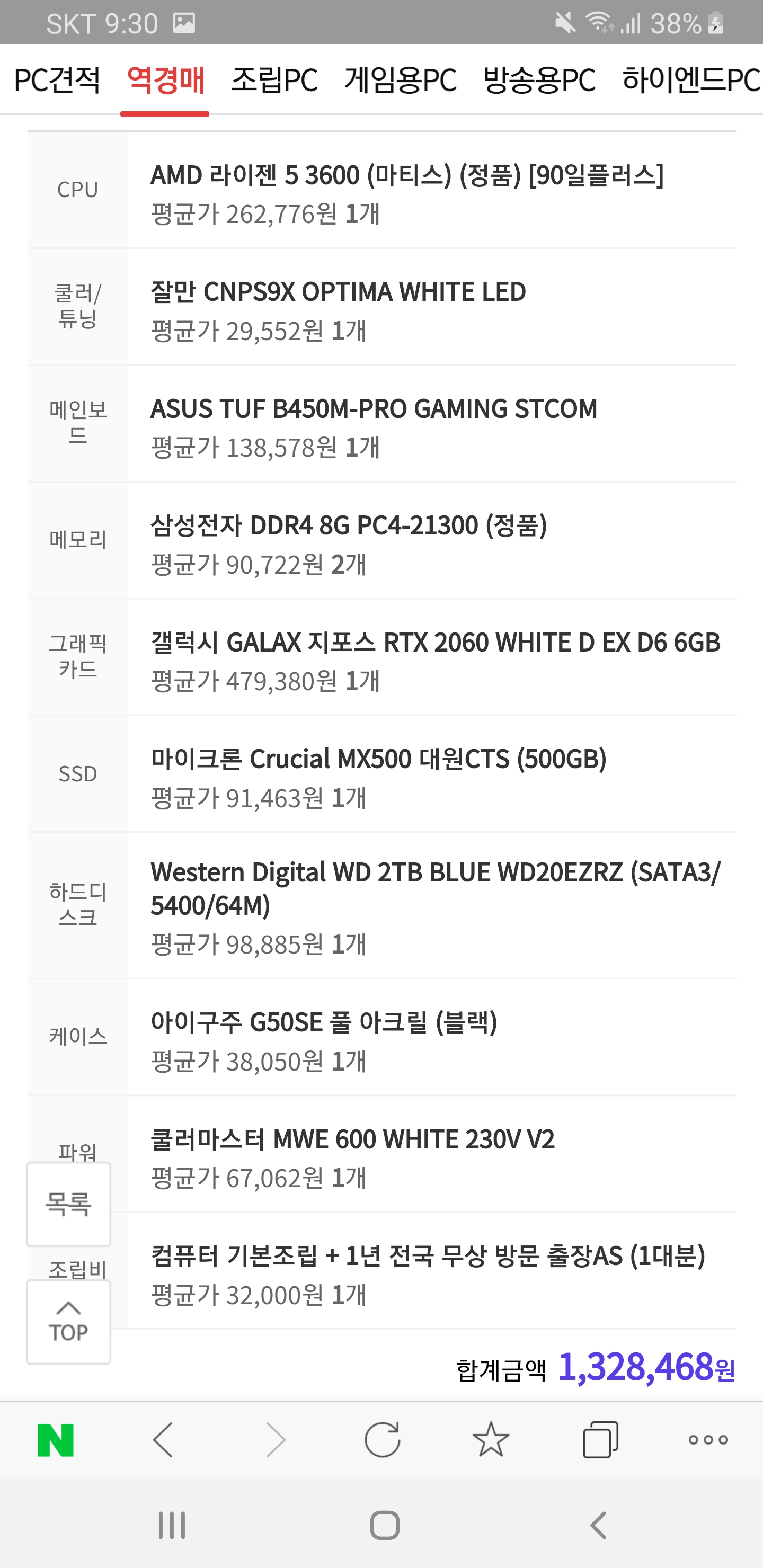Open the browser tabs view
The width and height of the screenshot is (763, 1568).
pyautogui.click(x=600, y=1440)
